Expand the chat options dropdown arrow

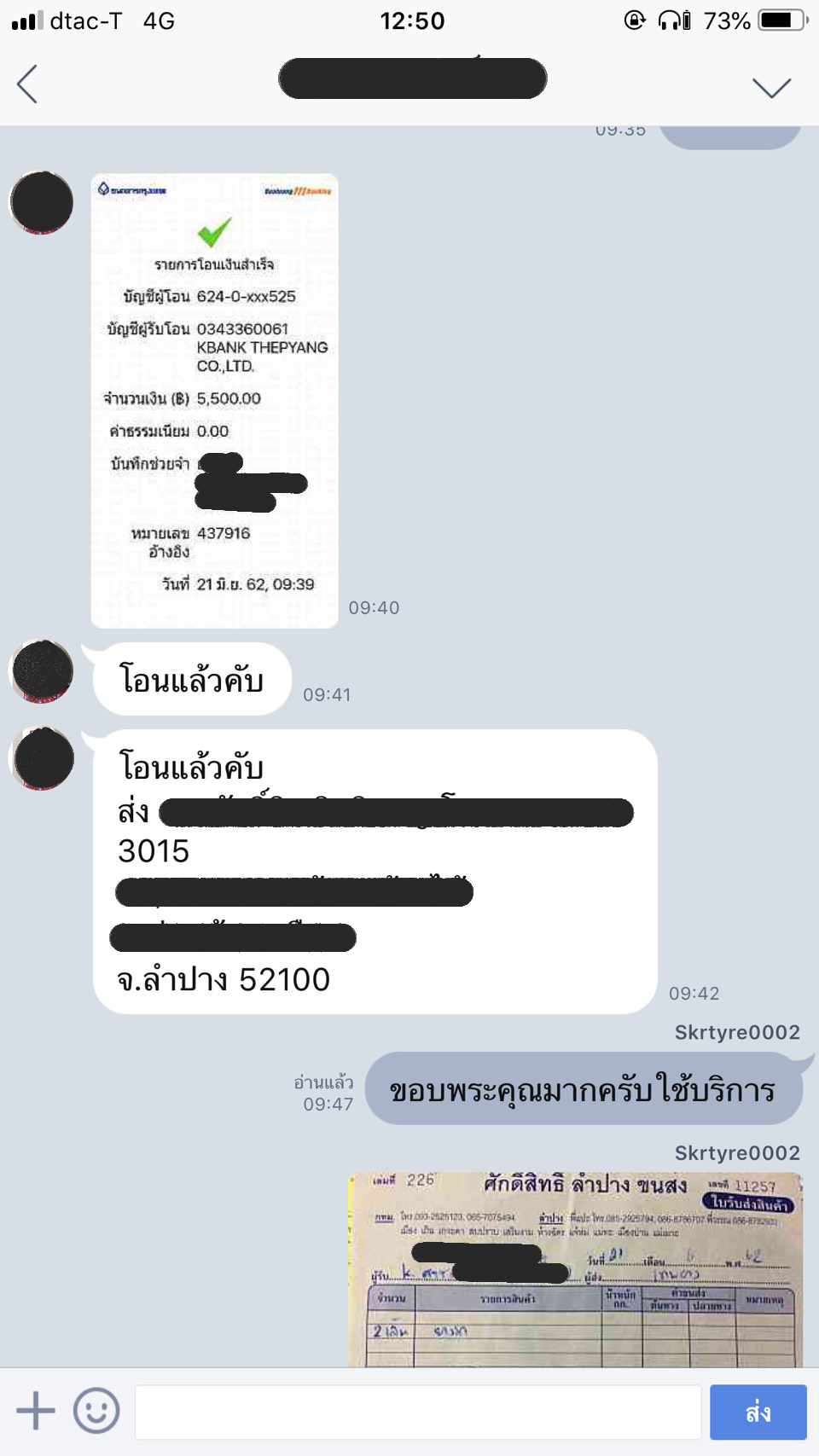click(771, 87)
